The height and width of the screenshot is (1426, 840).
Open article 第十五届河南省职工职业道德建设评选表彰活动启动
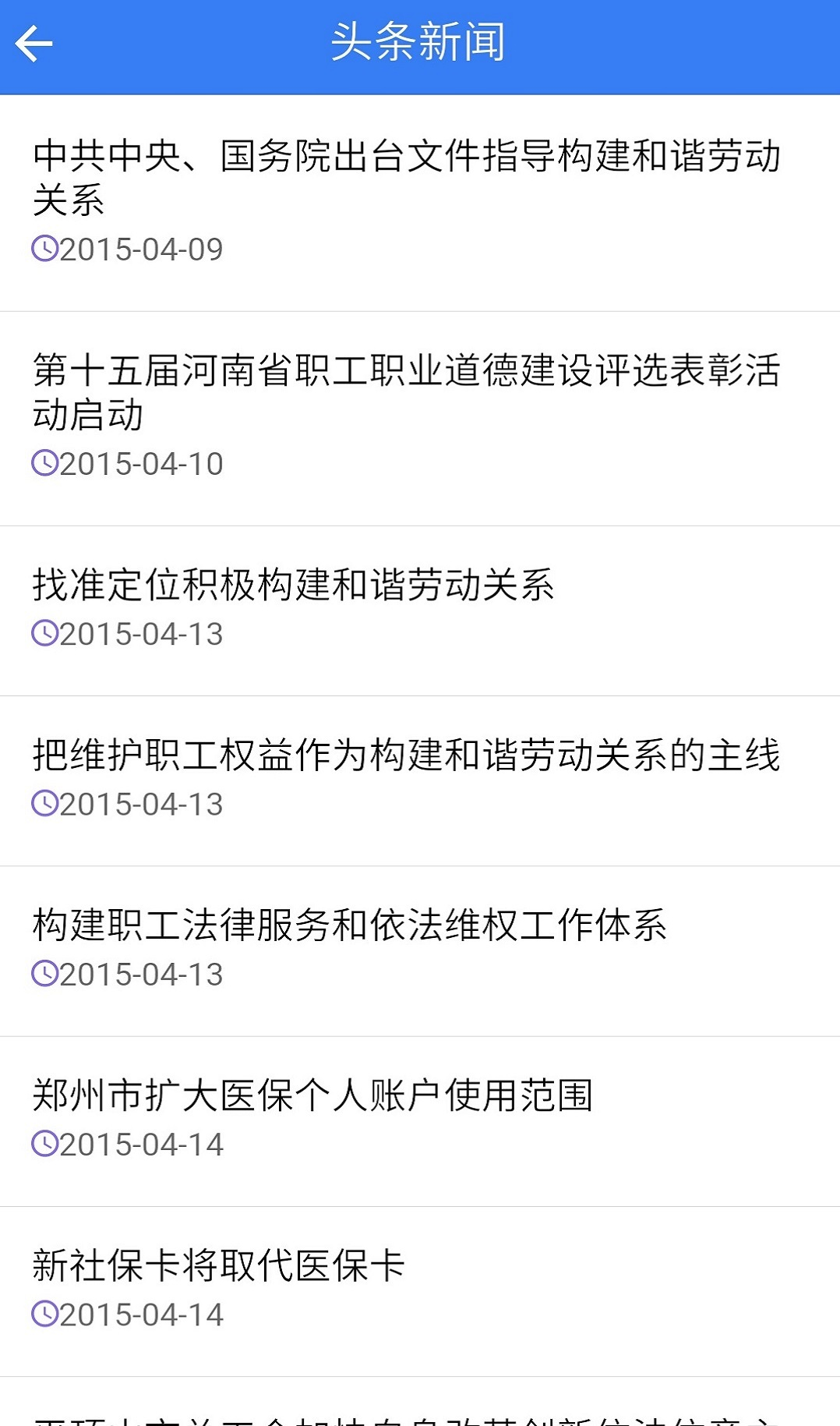pyautogui.click(x=407, y=392)
